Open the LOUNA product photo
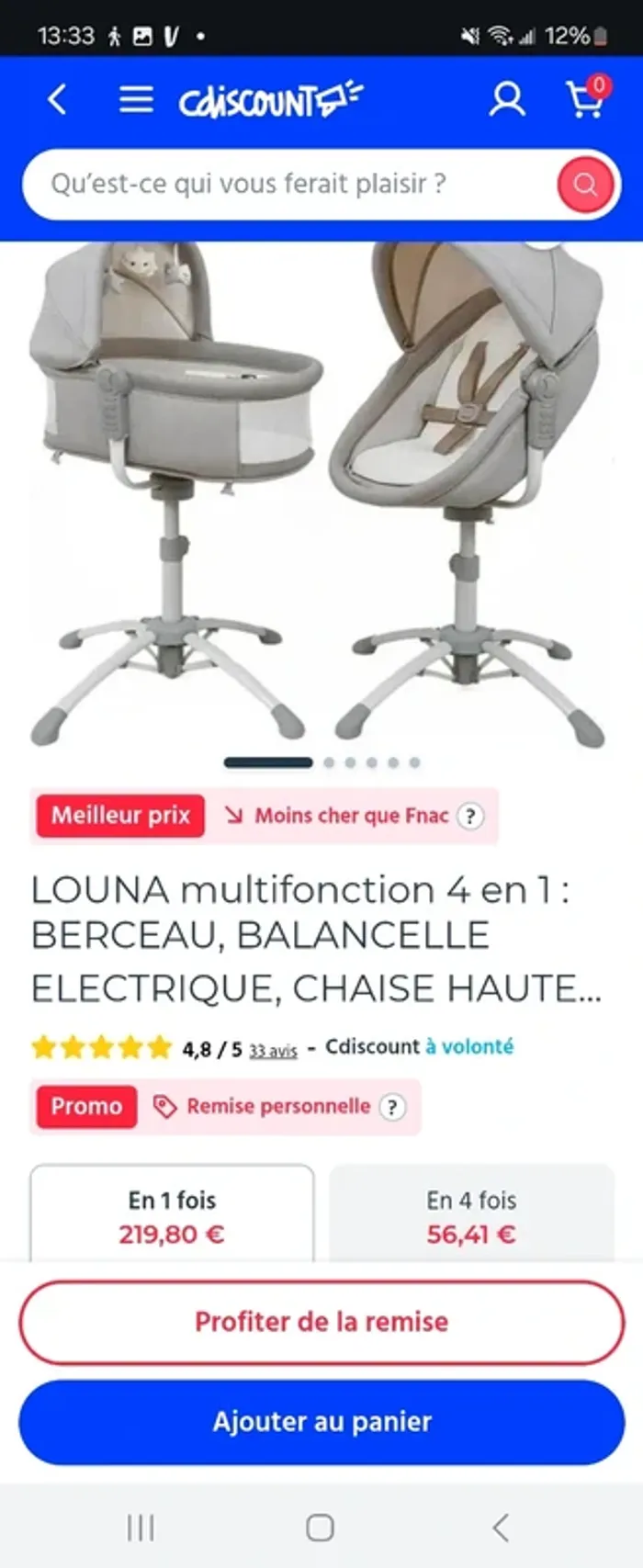This screenshot has width=643, height=1568. click(x=321, y=496)
